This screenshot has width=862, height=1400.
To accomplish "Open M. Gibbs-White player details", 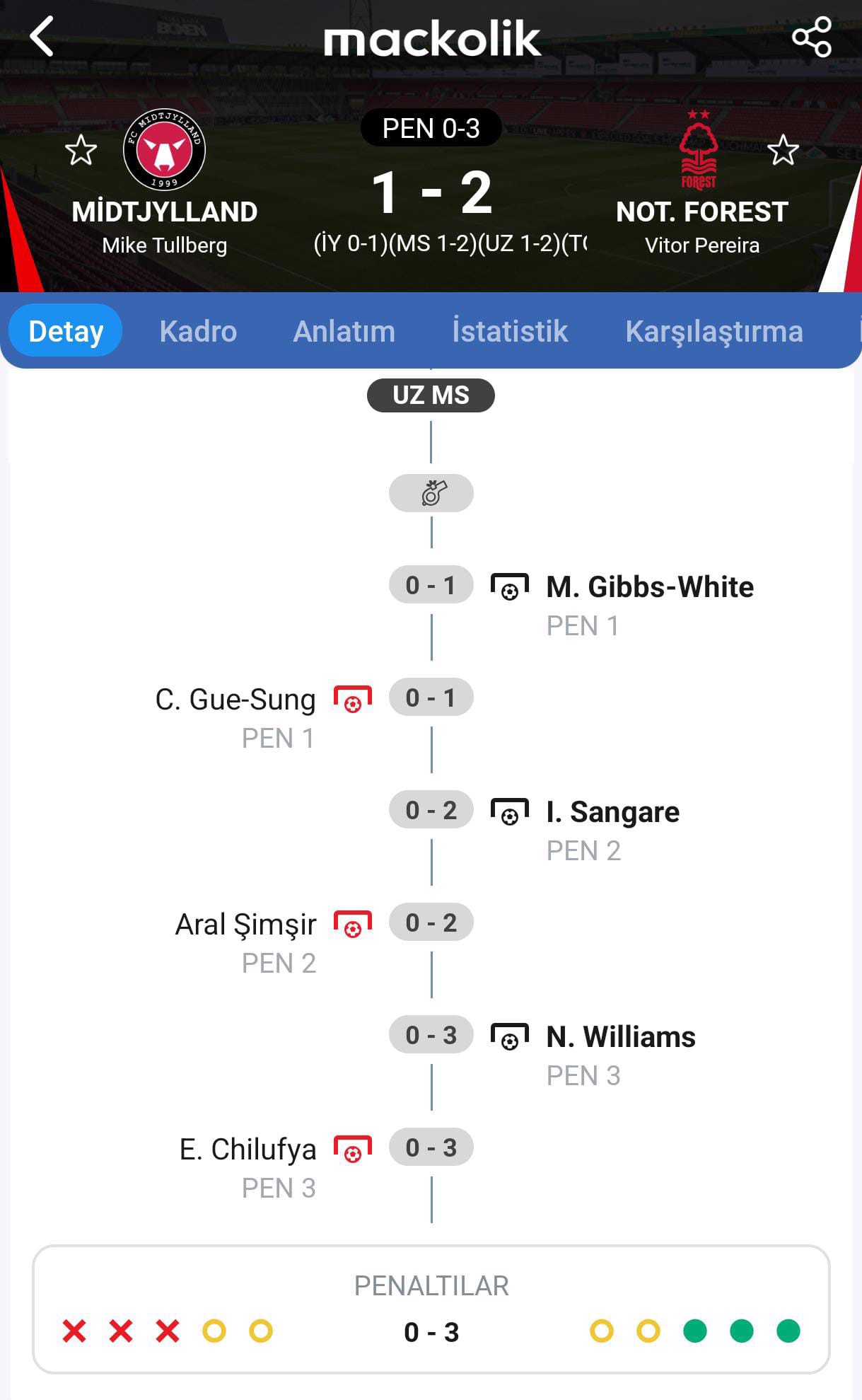I will tap(649, 587).
